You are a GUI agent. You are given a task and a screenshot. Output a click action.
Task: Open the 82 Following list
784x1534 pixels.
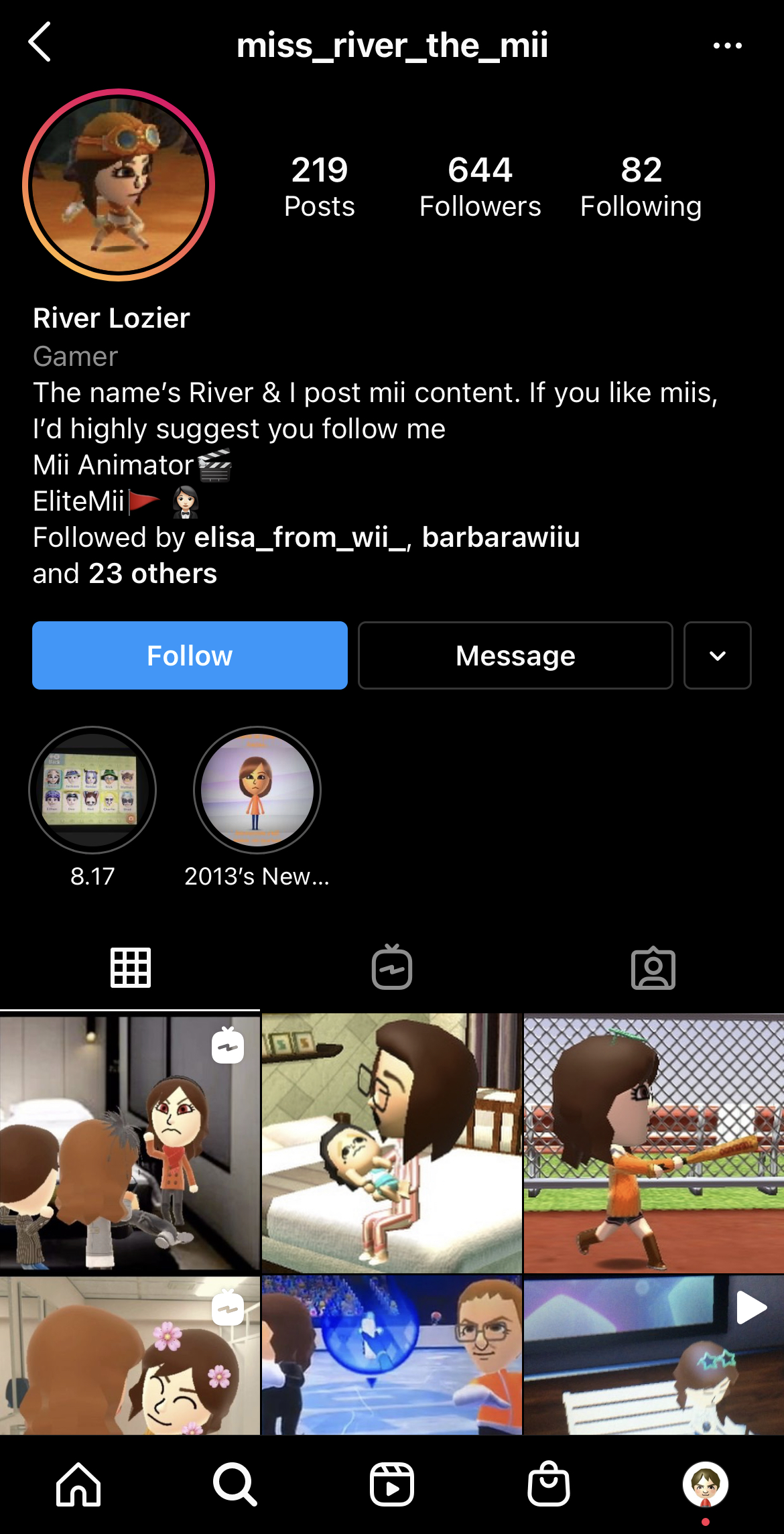point(641,186)
